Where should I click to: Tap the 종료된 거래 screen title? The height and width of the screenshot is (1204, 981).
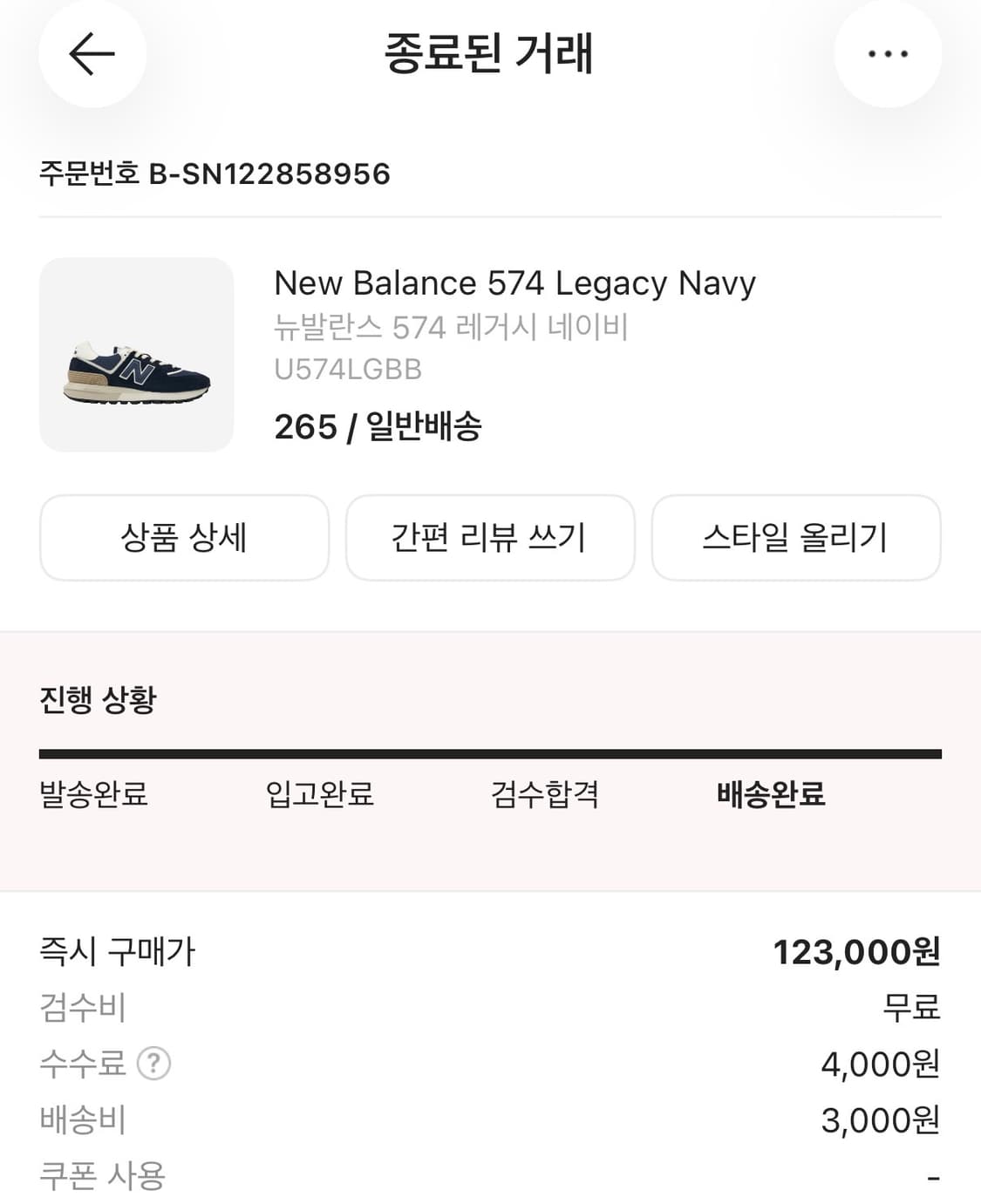490,52
